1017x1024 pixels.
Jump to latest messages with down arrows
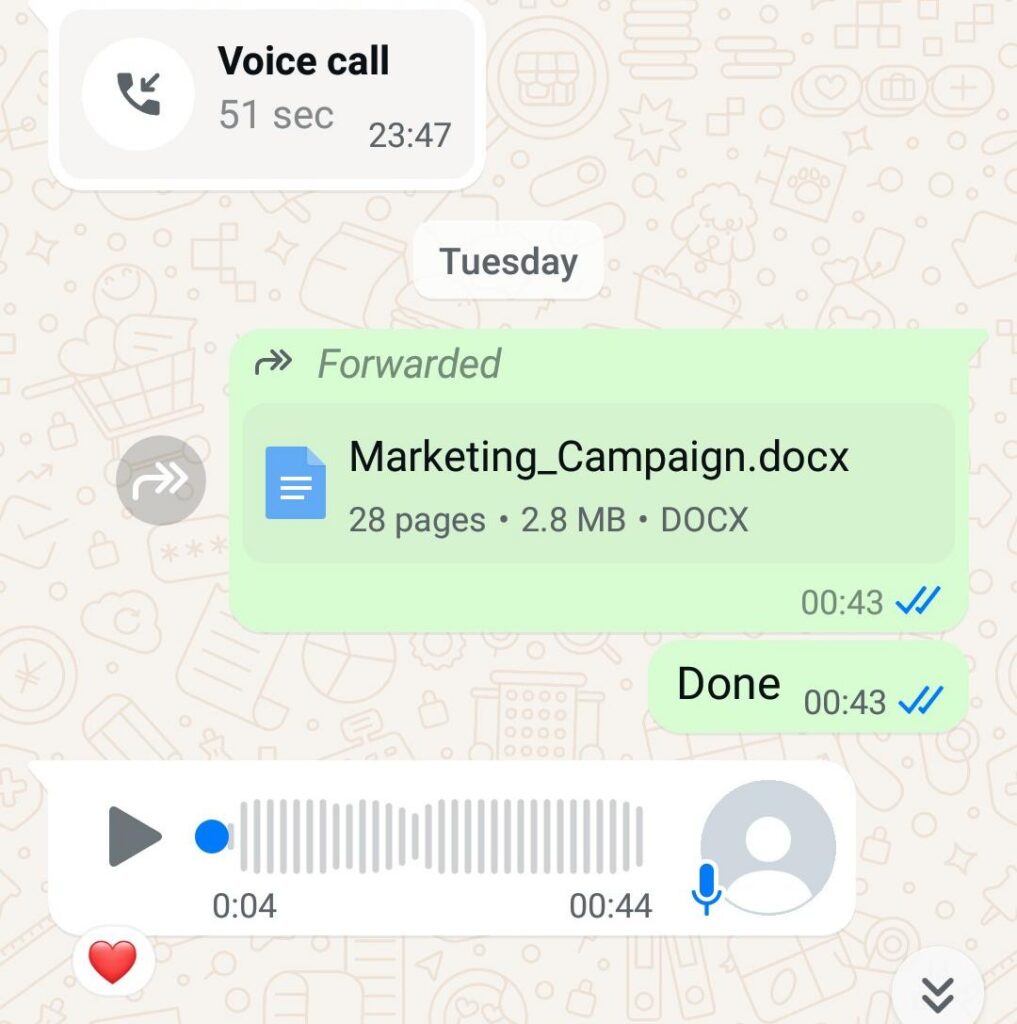(937, 993)
